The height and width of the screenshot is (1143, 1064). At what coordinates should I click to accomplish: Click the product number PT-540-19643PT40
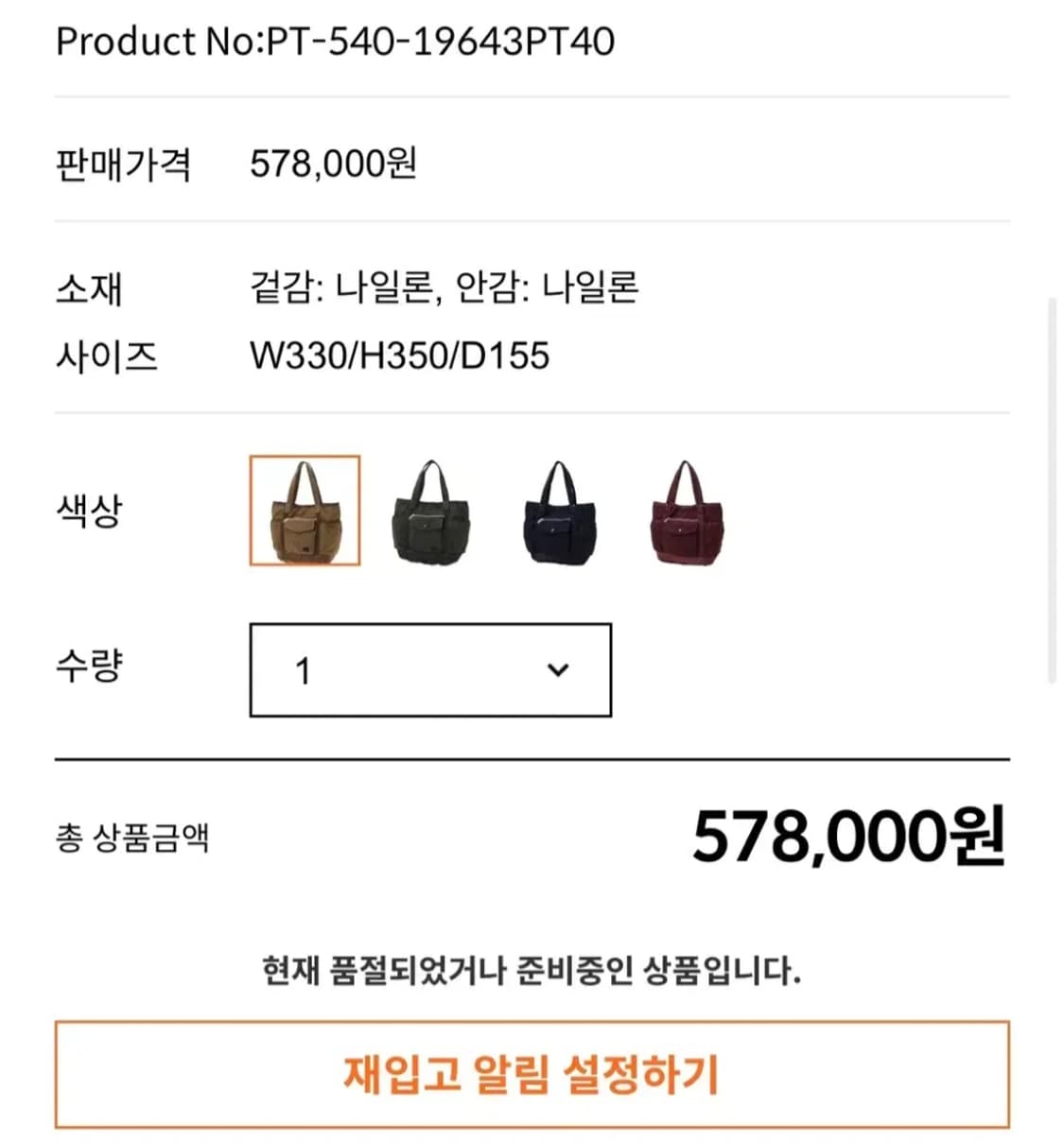point(336,41)
